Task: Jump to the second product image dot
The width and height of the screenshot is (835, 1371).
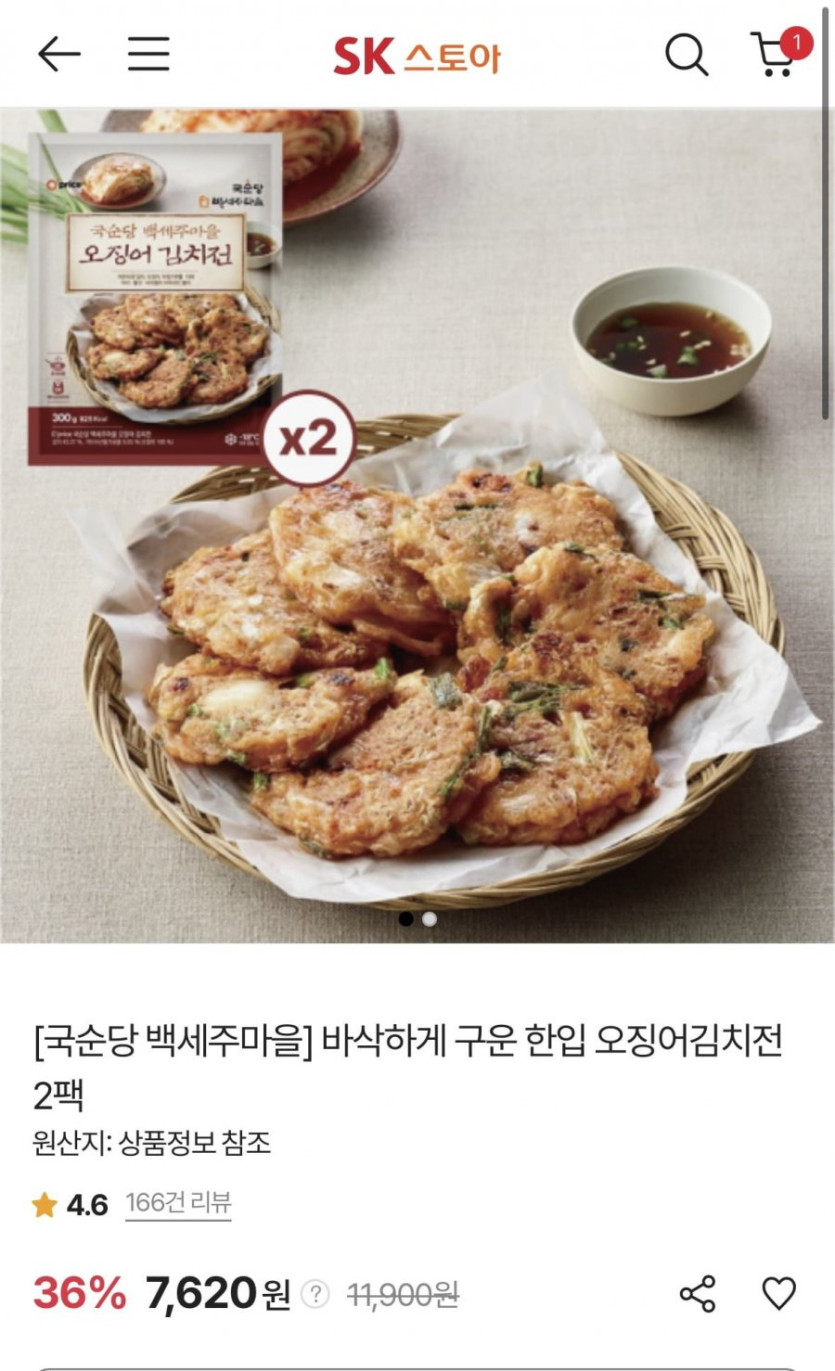Action: coord(429,919)
